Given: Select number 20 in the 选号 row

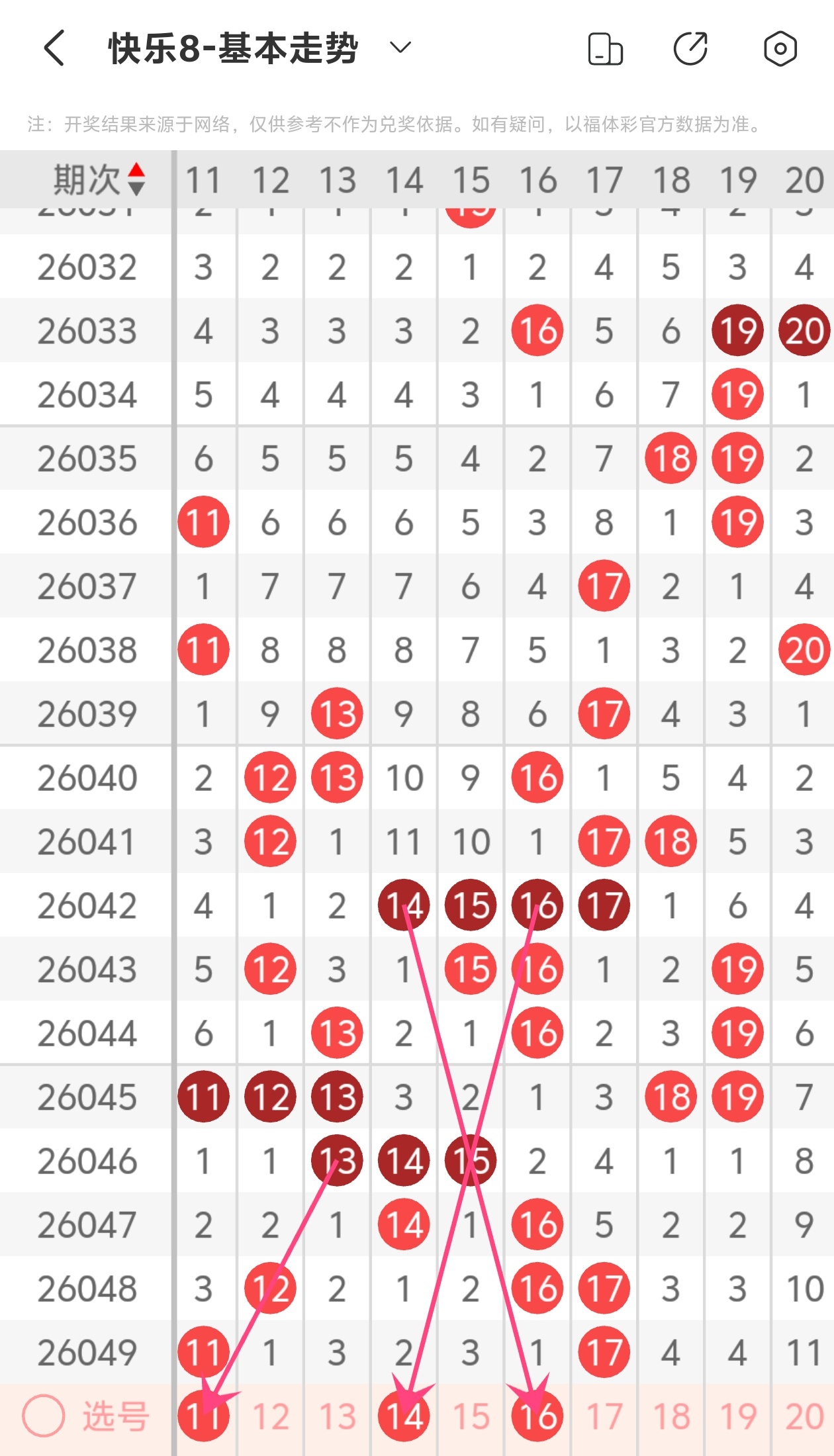Looking at the screenshot, I should pyautogui.click(x=804, y=1416).
